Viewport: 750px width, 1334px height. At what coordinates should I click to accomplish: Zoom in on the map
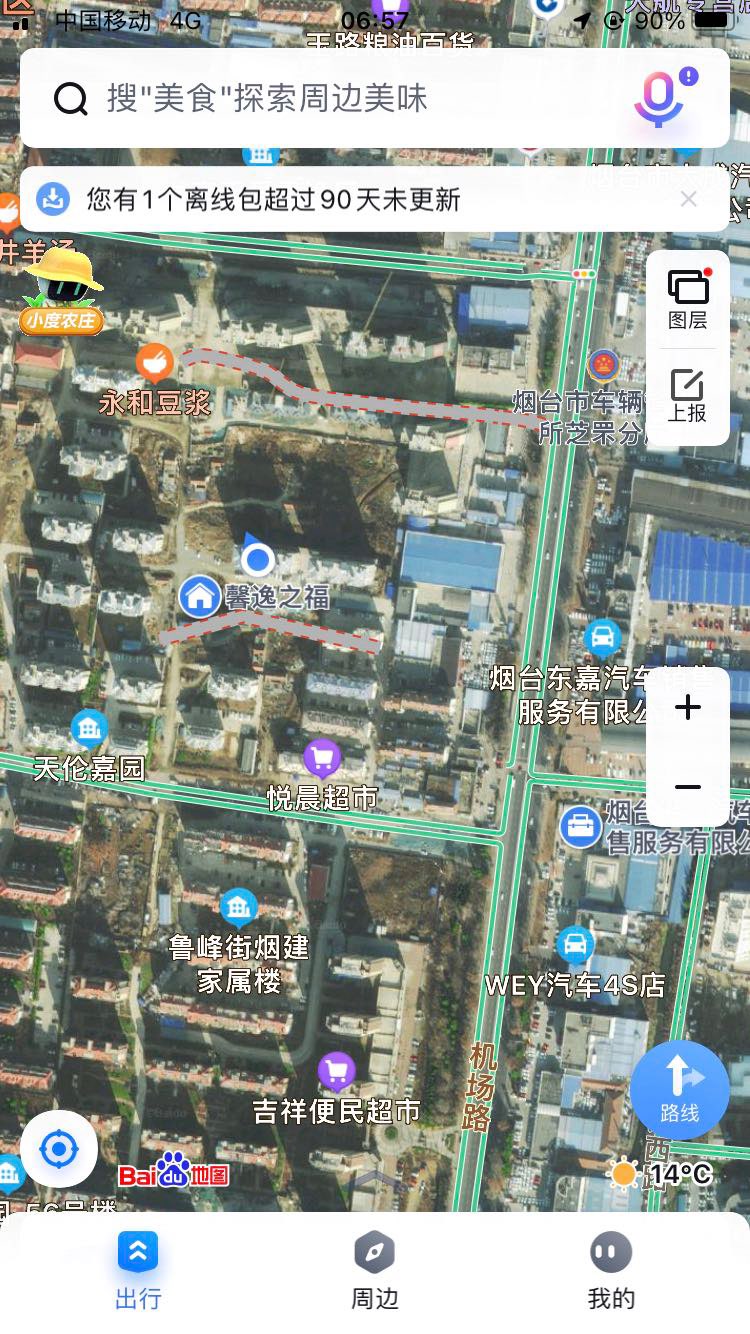point(687,709)
